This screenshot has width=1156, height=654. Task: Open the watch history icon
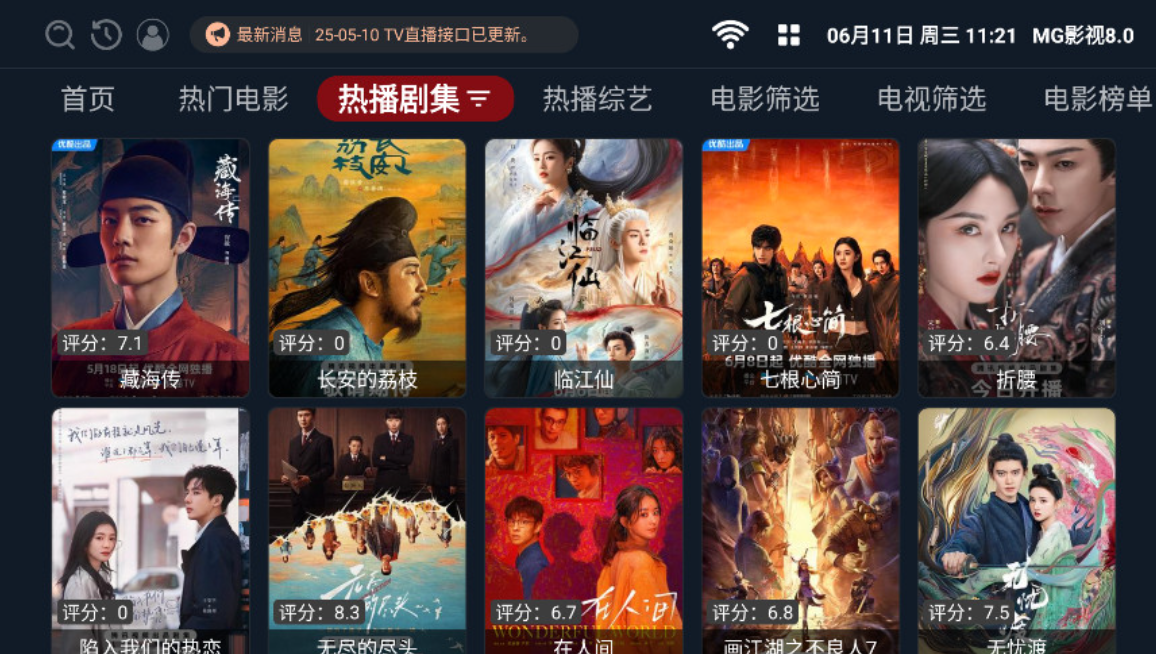coord(106,35)
